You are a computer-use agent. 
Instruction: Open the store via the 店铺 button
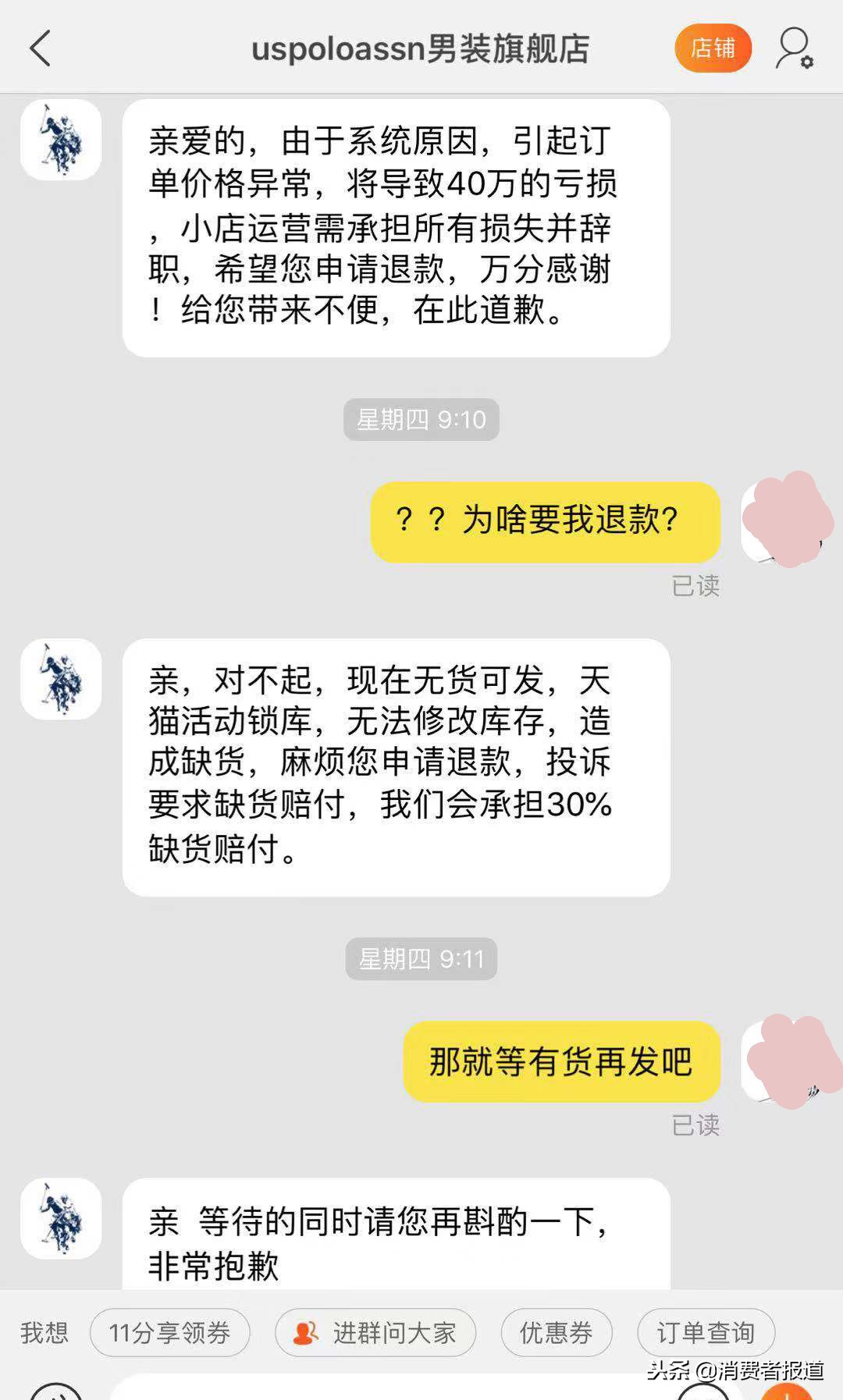pos(713,47)
